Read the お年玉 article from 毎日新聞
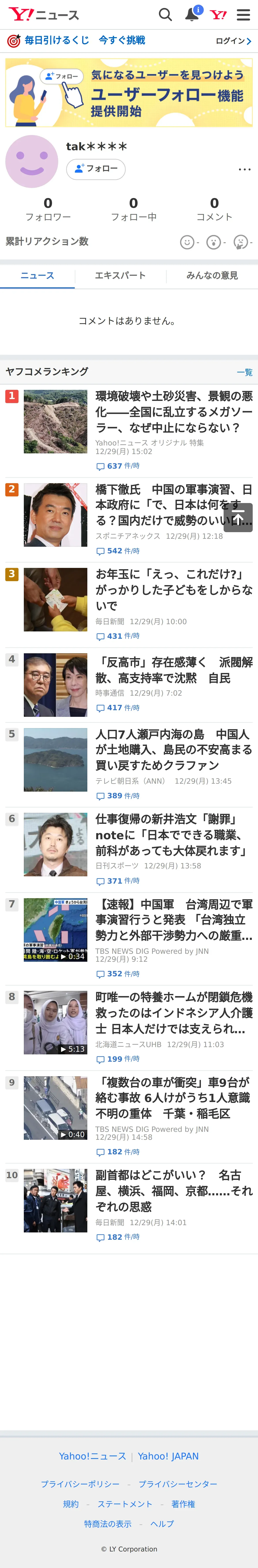The image size is (258, 1568). [173, 589]
